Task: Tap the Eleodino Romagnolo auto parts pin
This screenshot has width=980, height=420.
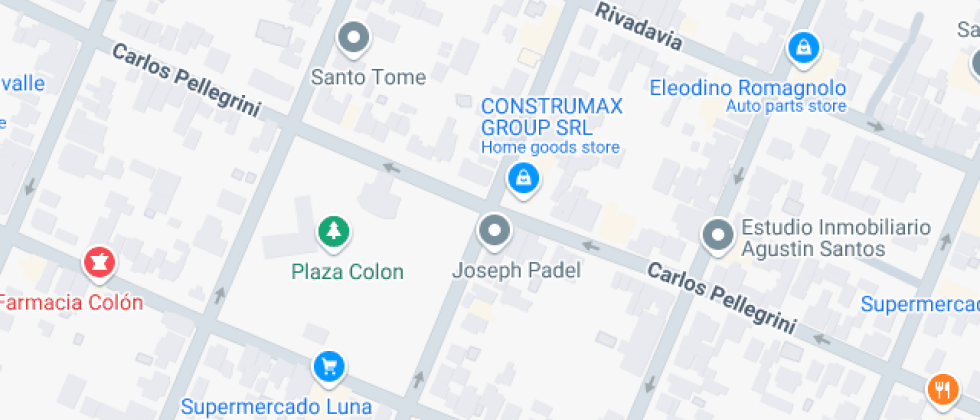Action: tap(803, 46)
